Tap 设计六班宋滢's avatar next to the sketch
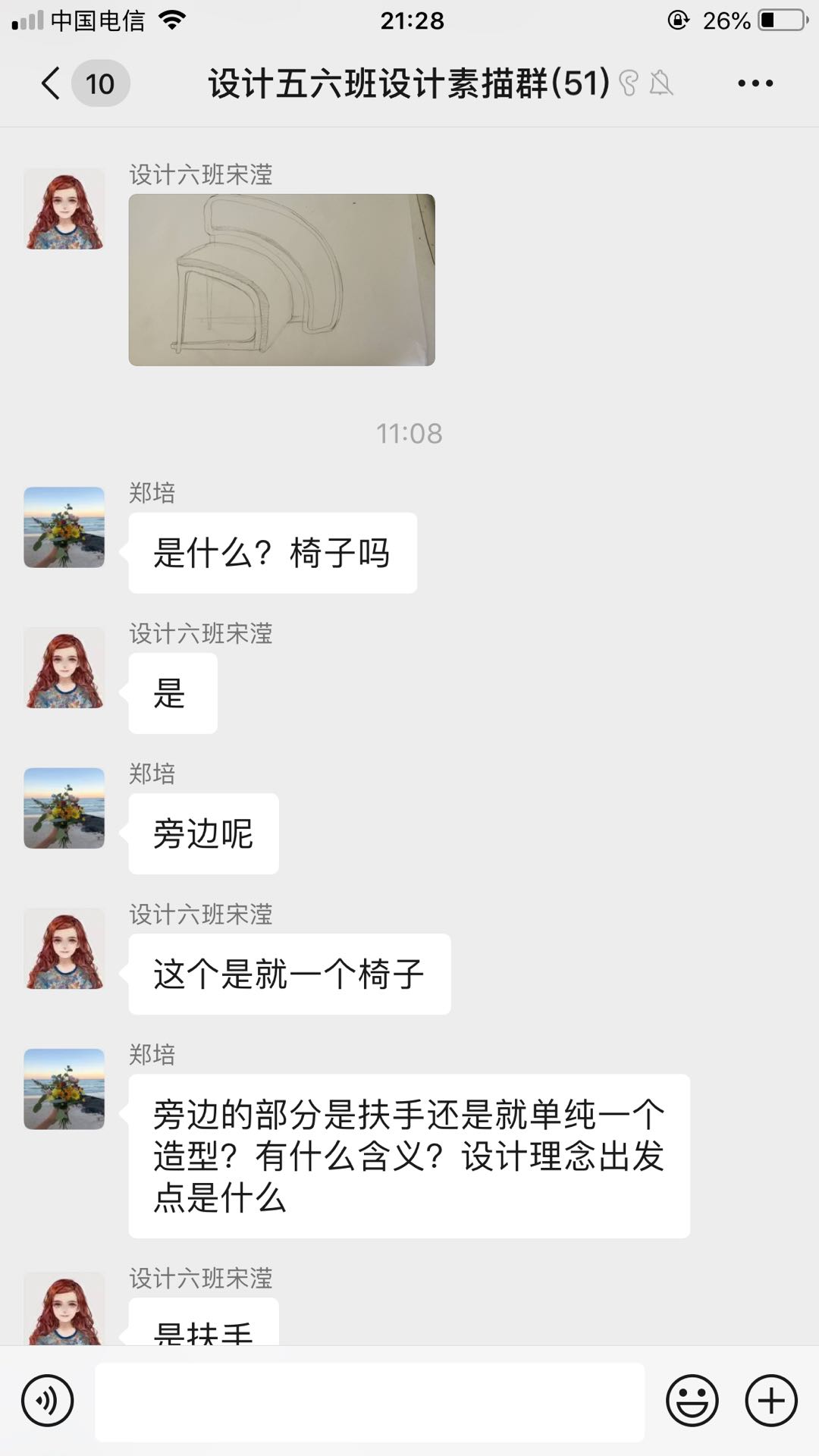Image resolution: width=819 pixels, height=1456 pixels. [x=64, y=209]
